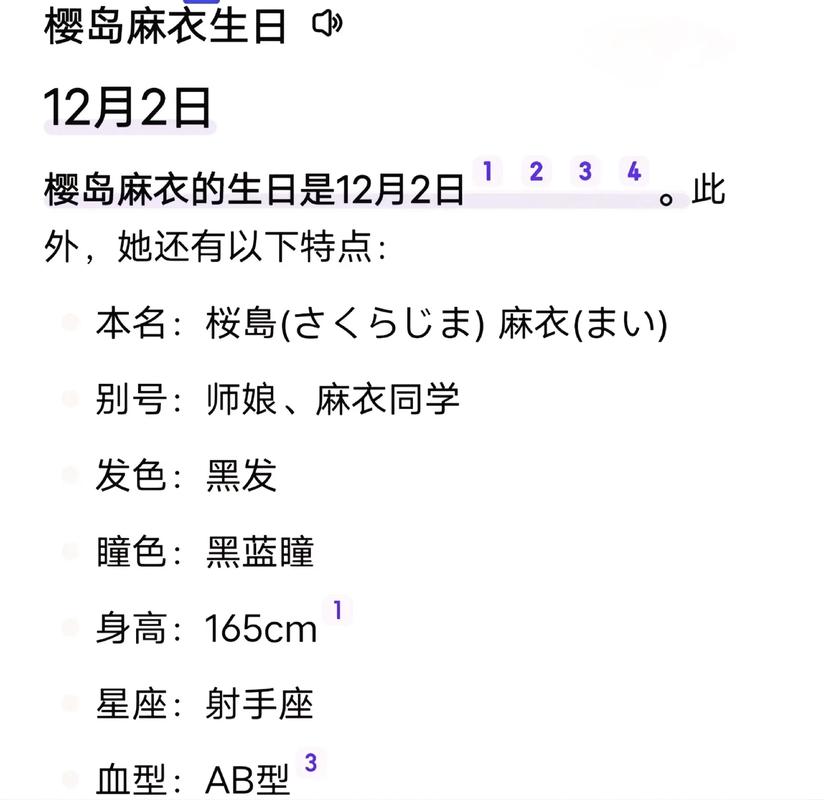Open citation 1 next to 165cm height

click(337, 610)
